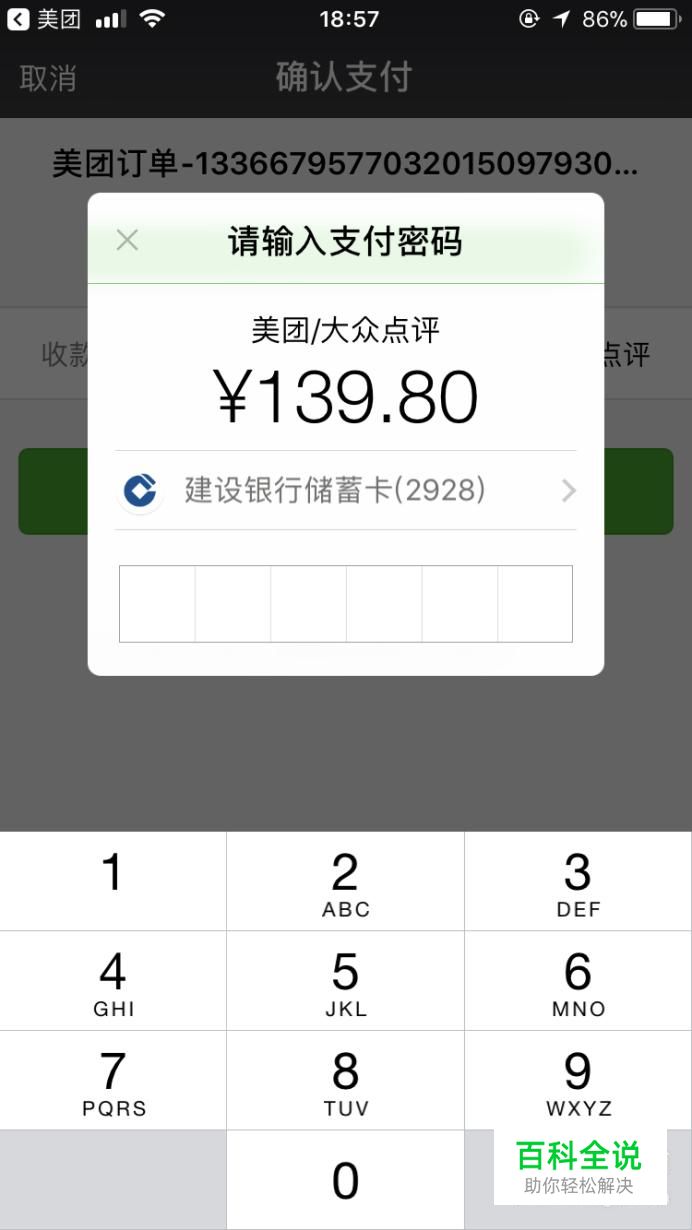
Task: Enter digit 9 on keypad
Action: (x=579, y=1080)
